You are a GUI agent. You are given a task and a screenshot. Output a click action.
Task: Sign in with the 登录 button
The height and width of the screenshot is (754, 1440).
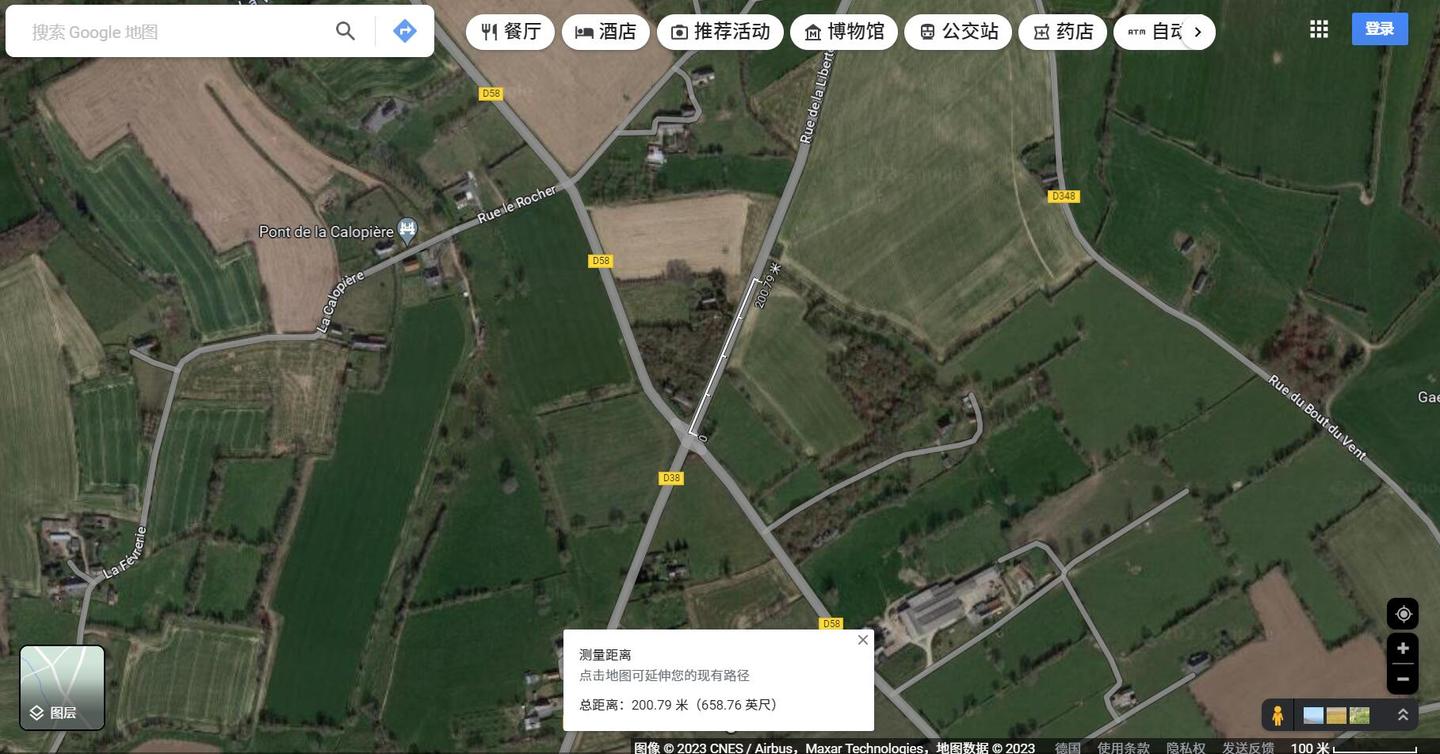(1379, 29)
